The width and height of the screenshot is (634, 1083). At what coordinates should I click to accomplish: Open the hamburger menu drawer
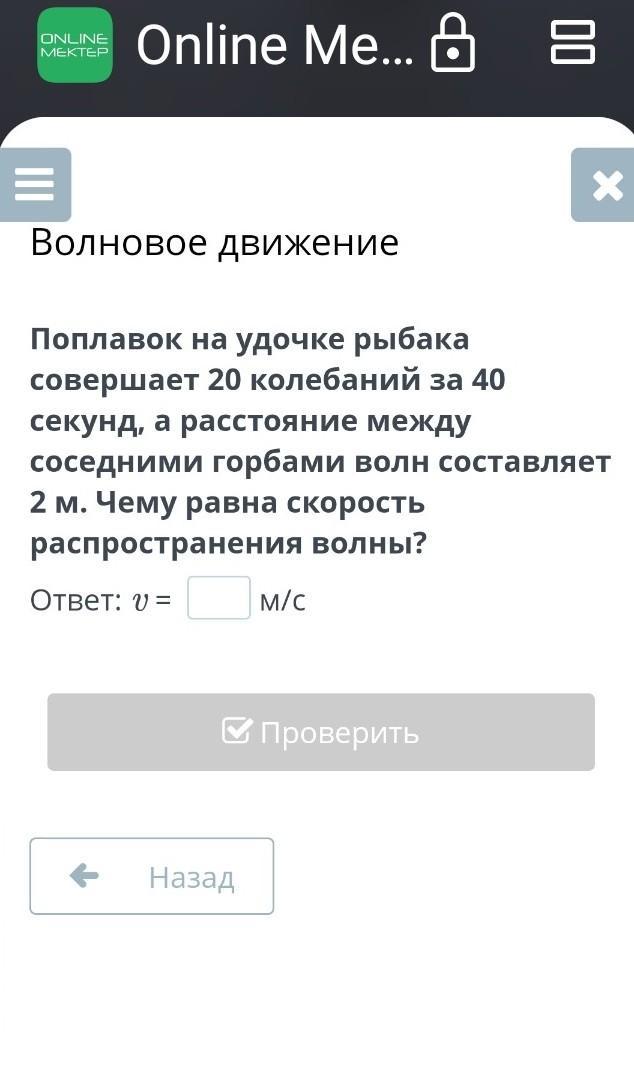35,184
